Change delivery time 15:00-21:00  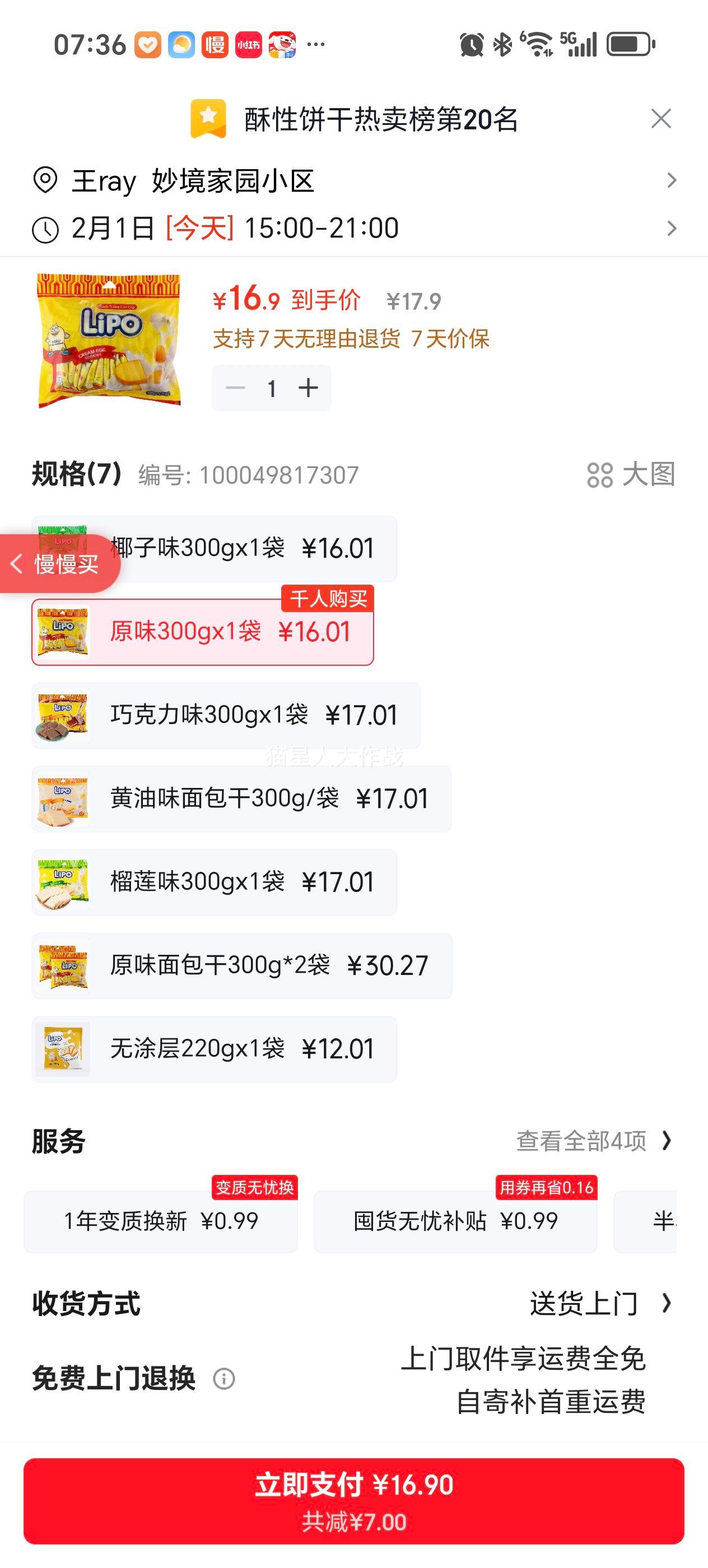[x=353, y=228]
